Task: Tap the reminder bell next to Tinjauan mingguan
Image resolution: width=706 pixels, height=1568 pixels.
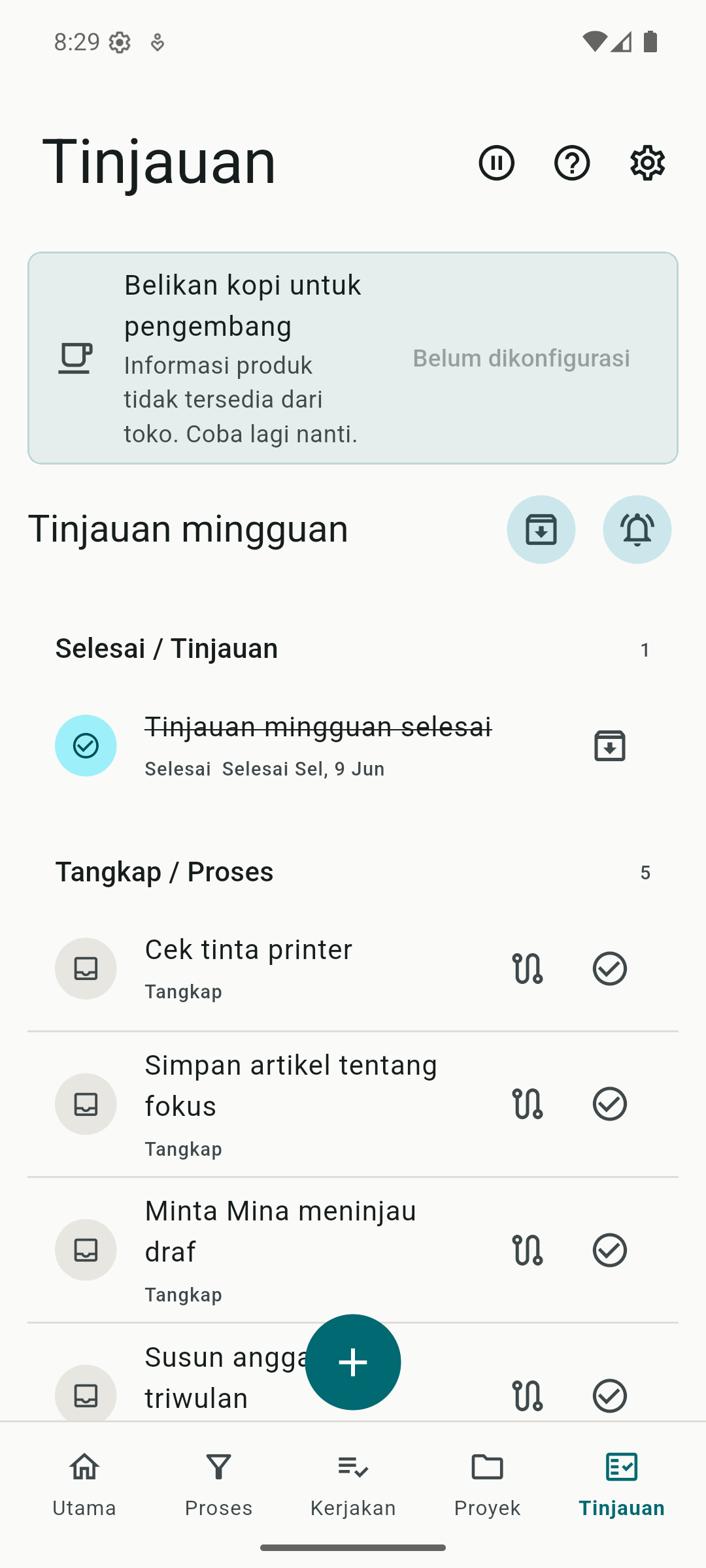Action: coord(637,529)
